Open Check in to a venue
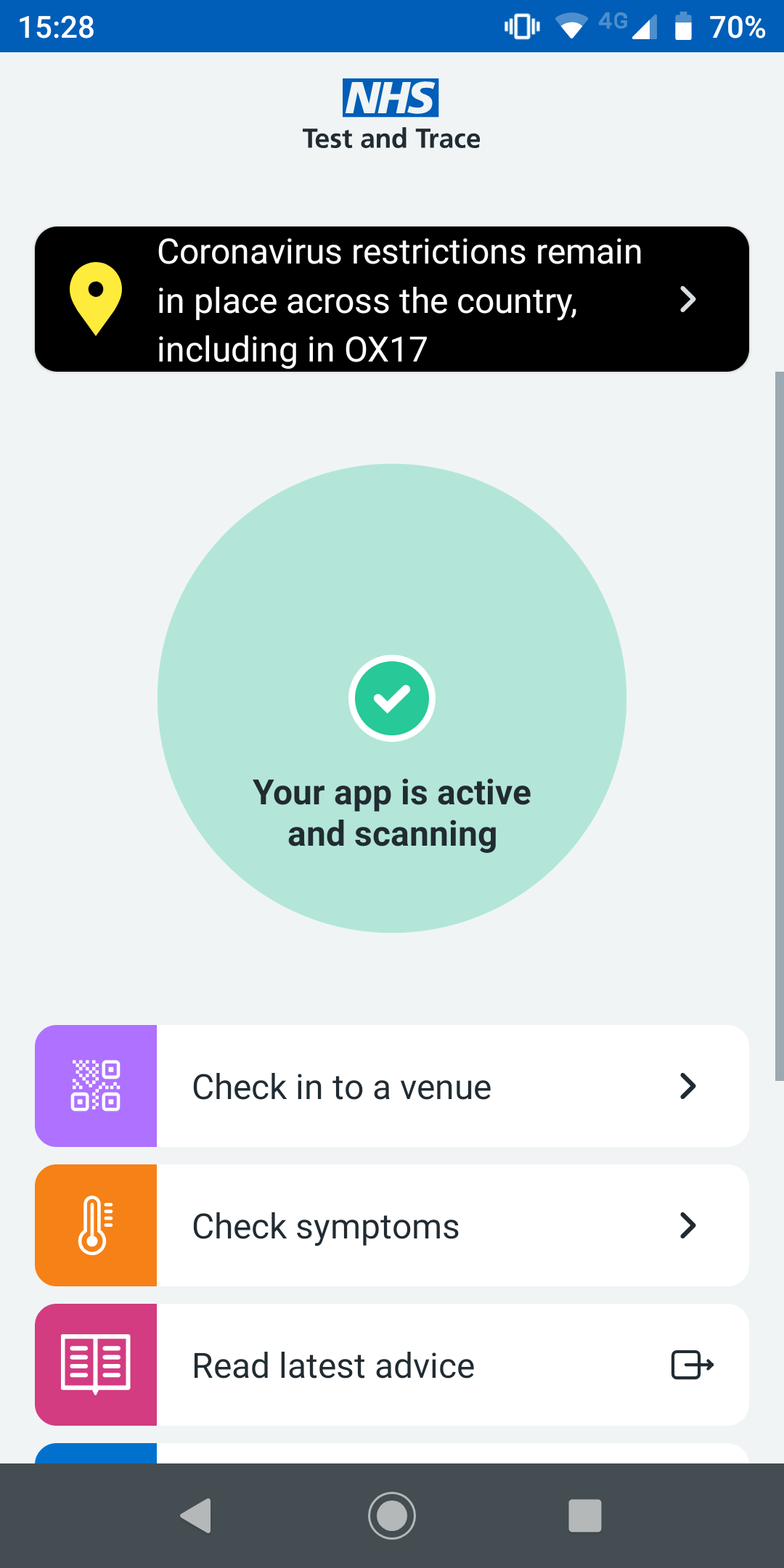This screenshot has width=784, height=1568. tap(392, 1086)
